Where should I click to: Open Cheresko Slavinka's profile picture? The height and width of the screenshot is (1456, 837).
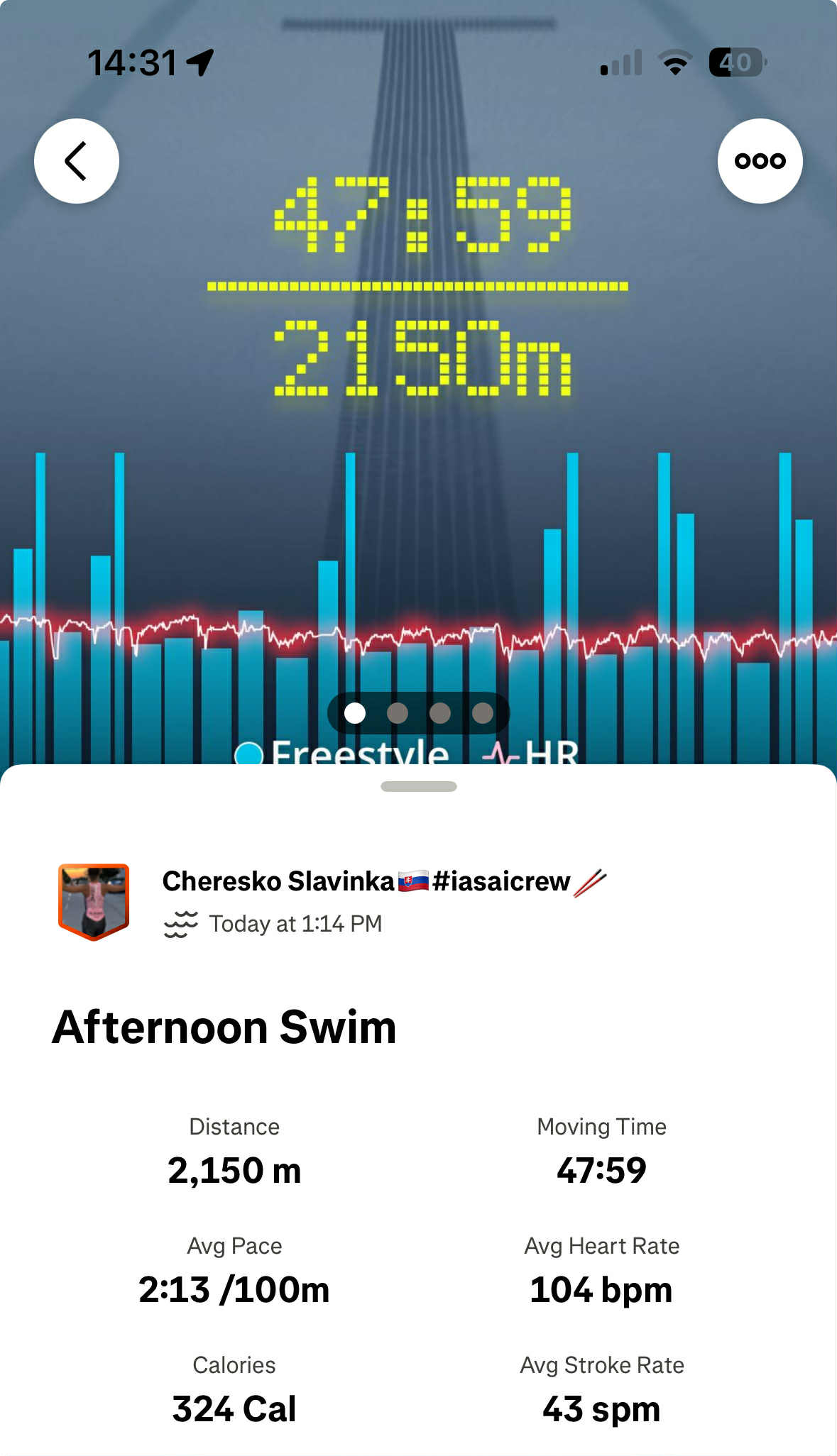click(94, 901)
